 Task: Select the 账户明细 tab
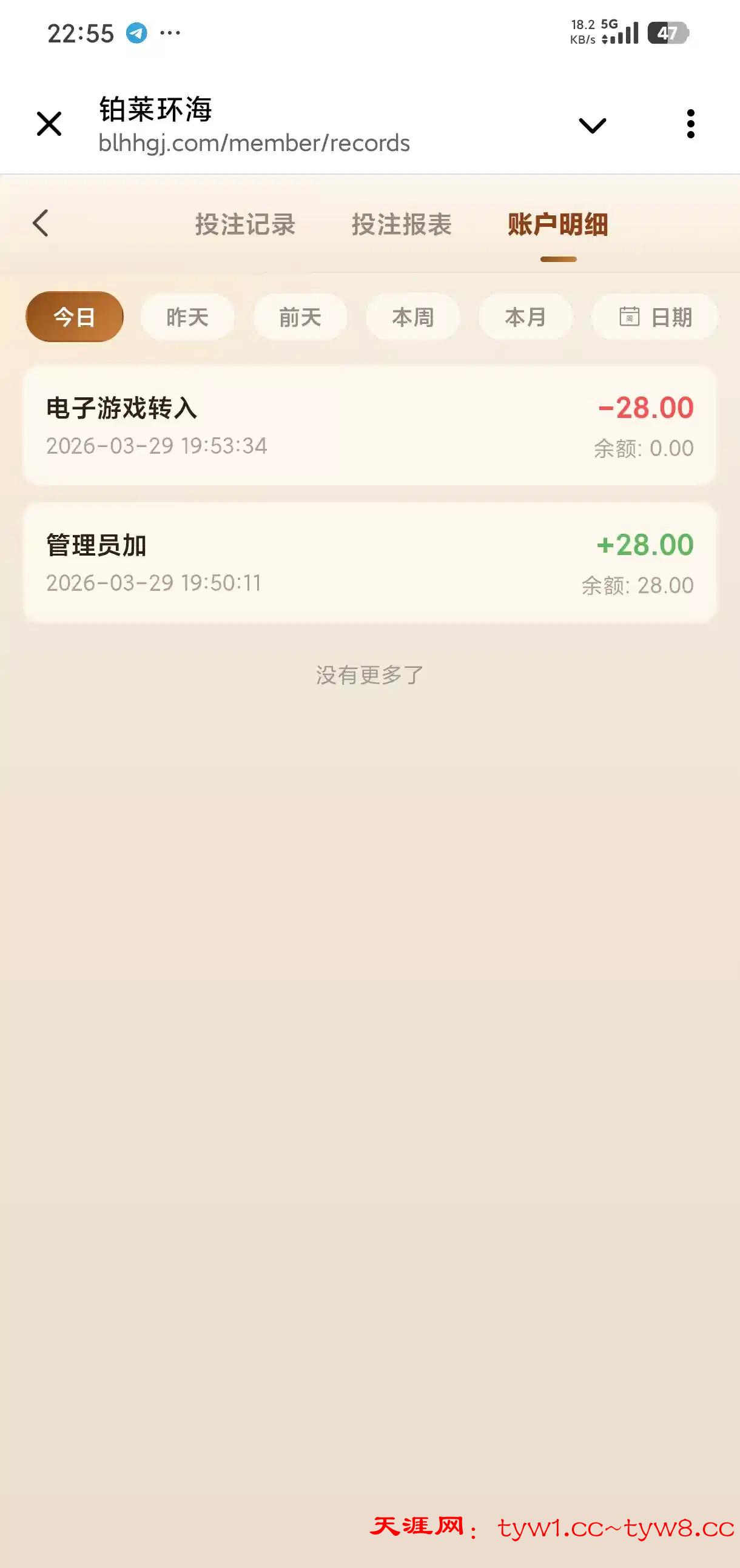(558, 224)
